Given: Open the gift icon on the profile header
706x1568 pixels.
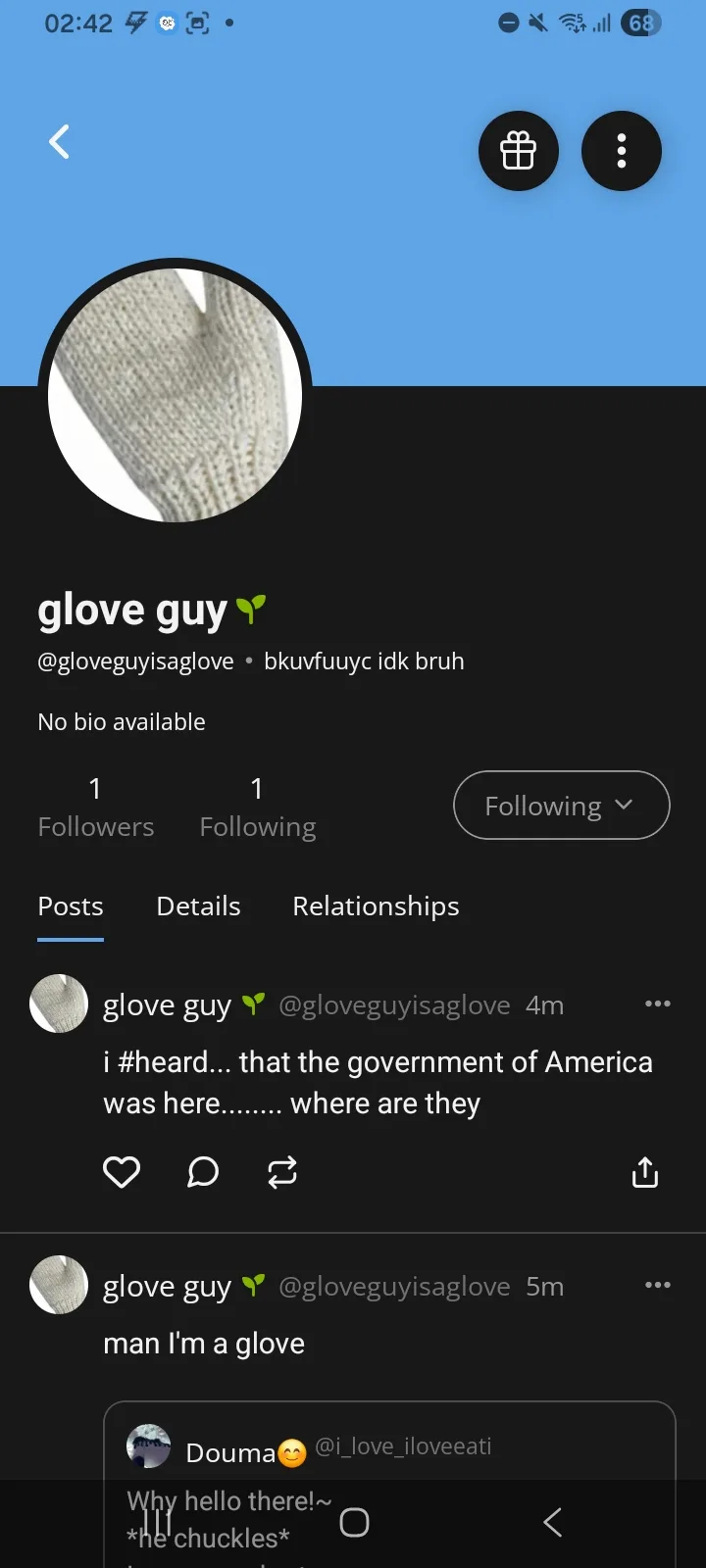Looking at the screenshot, I should point(518,151).
